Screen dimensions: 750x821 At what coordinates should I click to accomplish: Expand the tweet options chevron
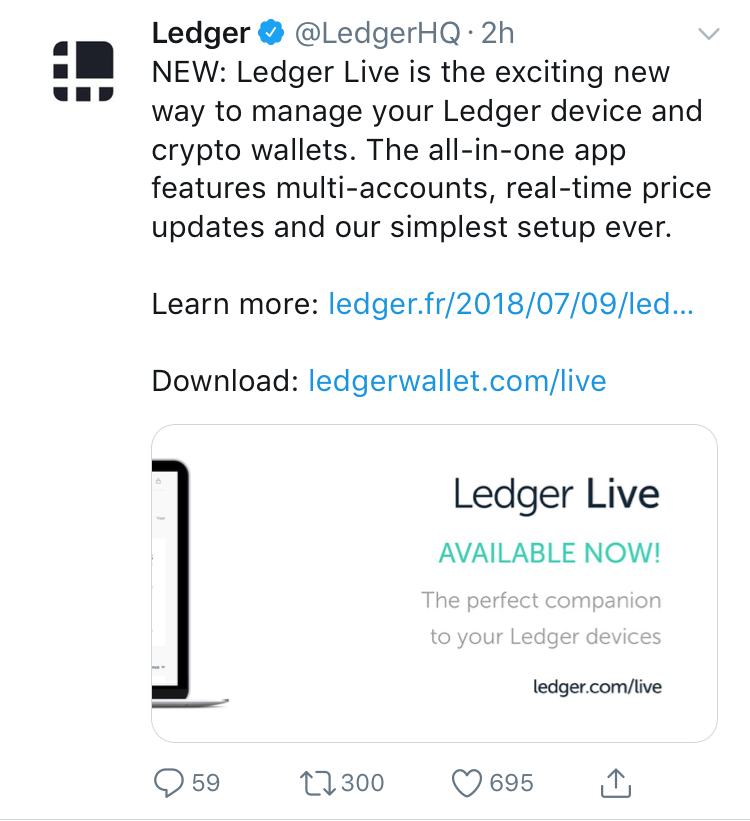[x=709, y=34]
